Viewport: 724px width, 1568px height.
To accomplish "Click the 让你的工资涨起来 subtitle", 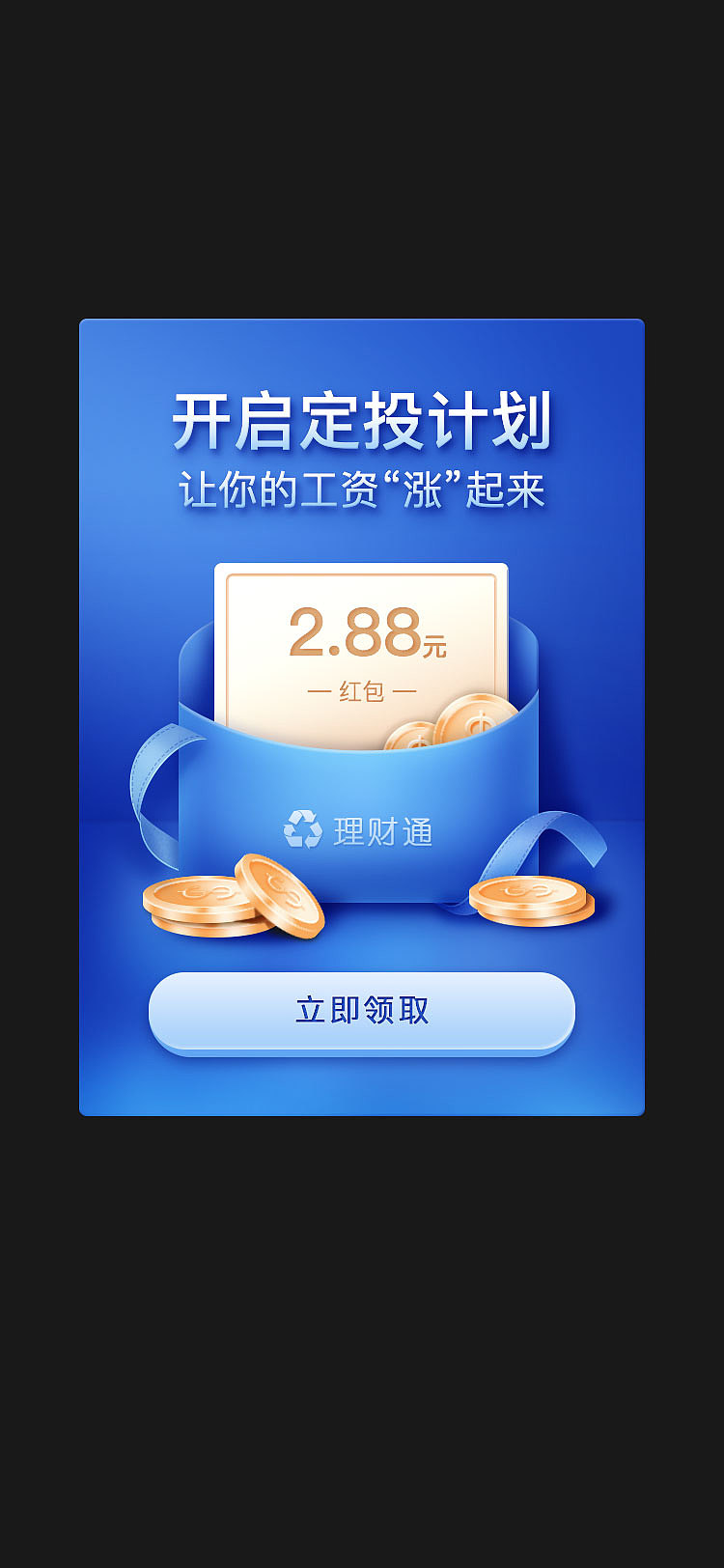I will pos(361,490).
